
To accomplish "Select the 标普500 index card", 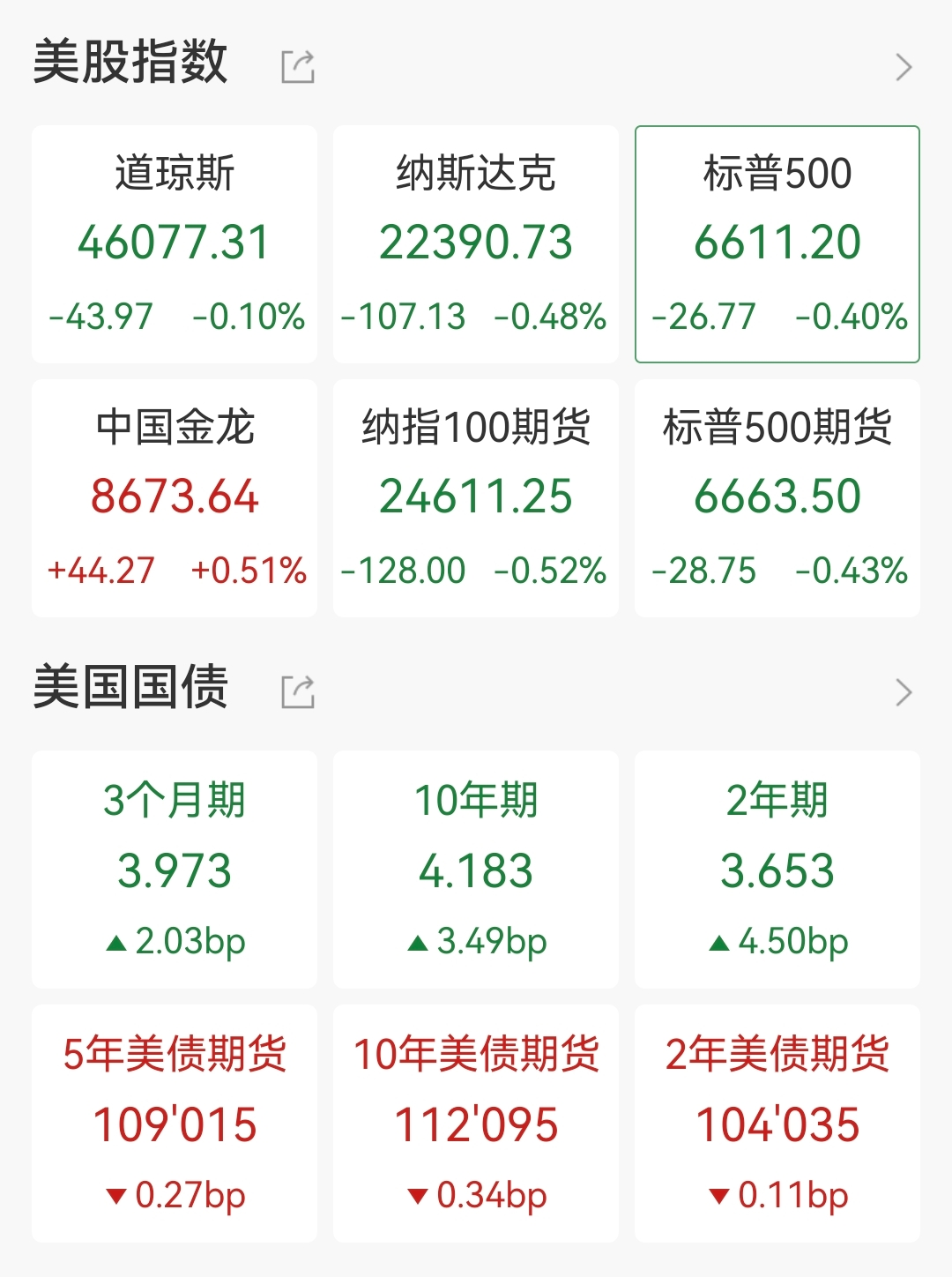I will point(777,244).
